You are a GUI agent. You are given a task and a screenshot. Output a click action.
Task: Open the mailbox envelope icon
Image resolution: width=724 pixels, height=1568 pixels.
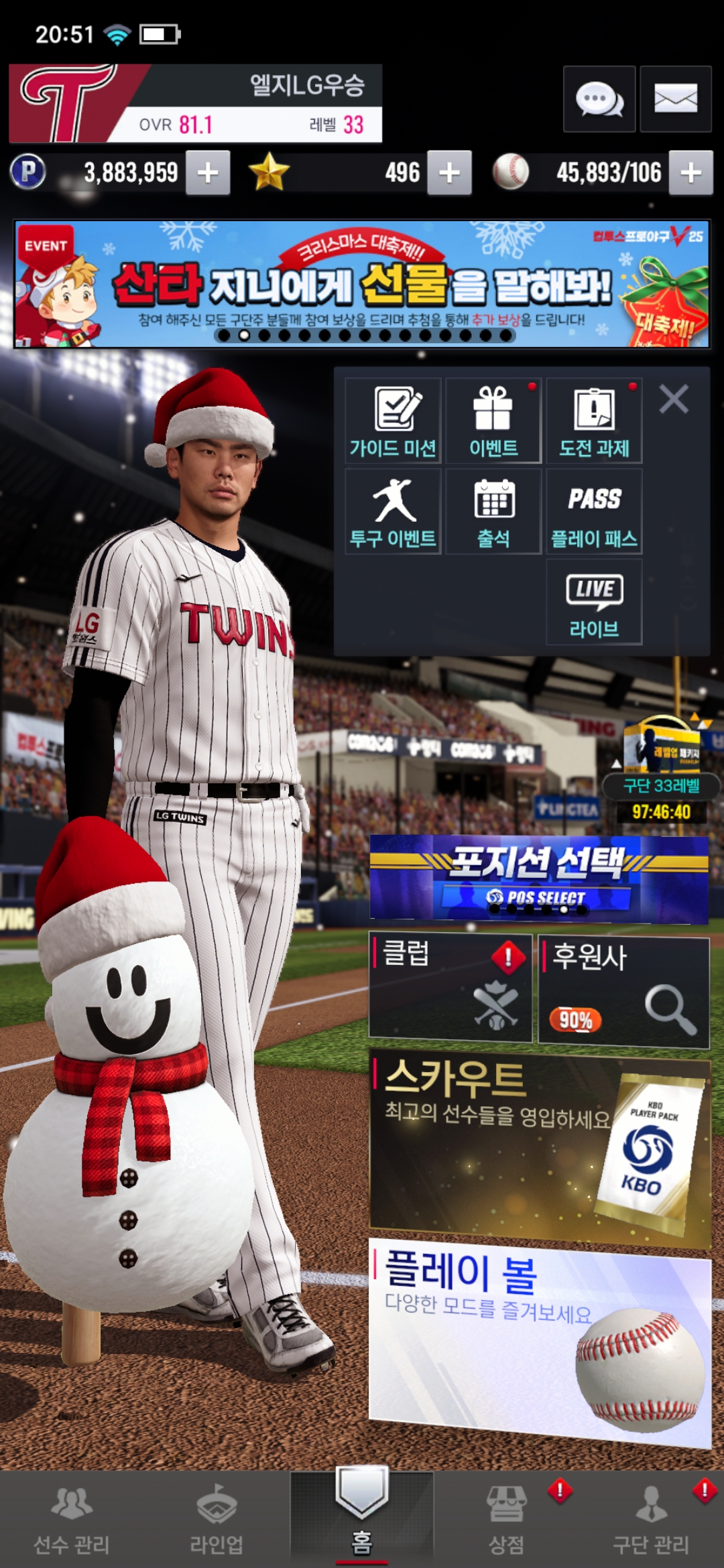(675, 99)
